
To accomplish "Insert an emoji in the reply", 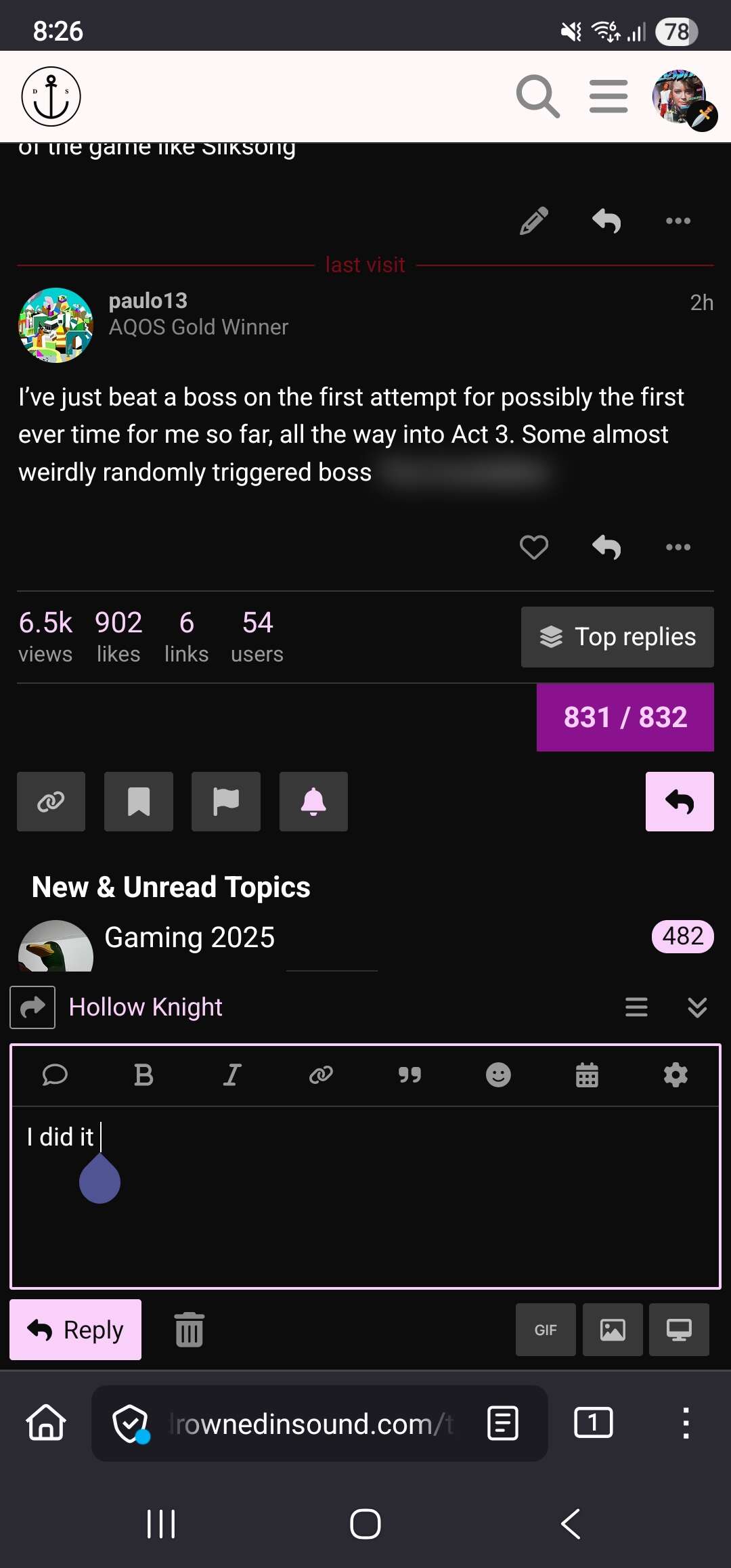I will tap(498, 1075).
